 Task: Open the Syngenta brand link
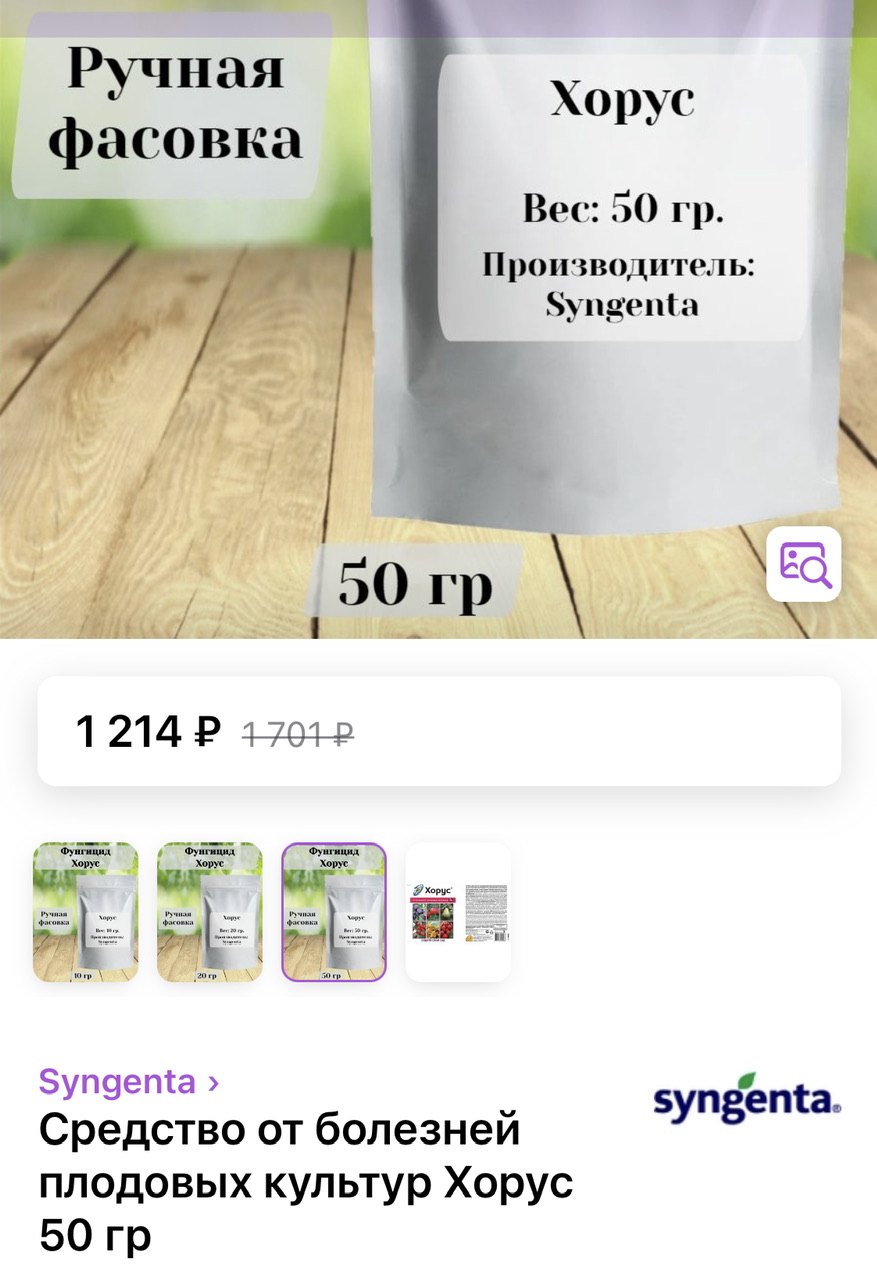[128, 1081]
